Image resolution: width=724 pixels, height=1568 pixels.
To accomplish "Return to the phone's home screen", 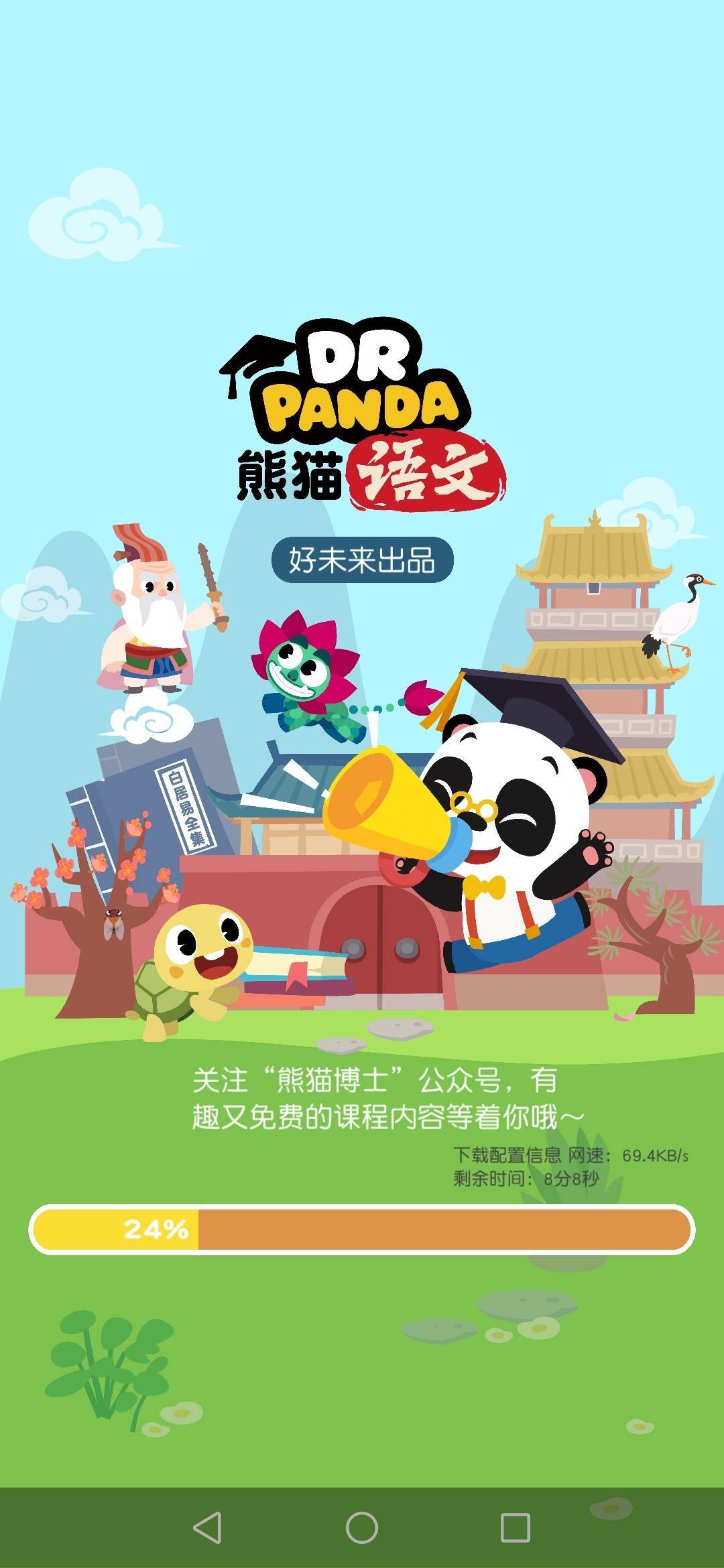I will (x=362, y=1528).
